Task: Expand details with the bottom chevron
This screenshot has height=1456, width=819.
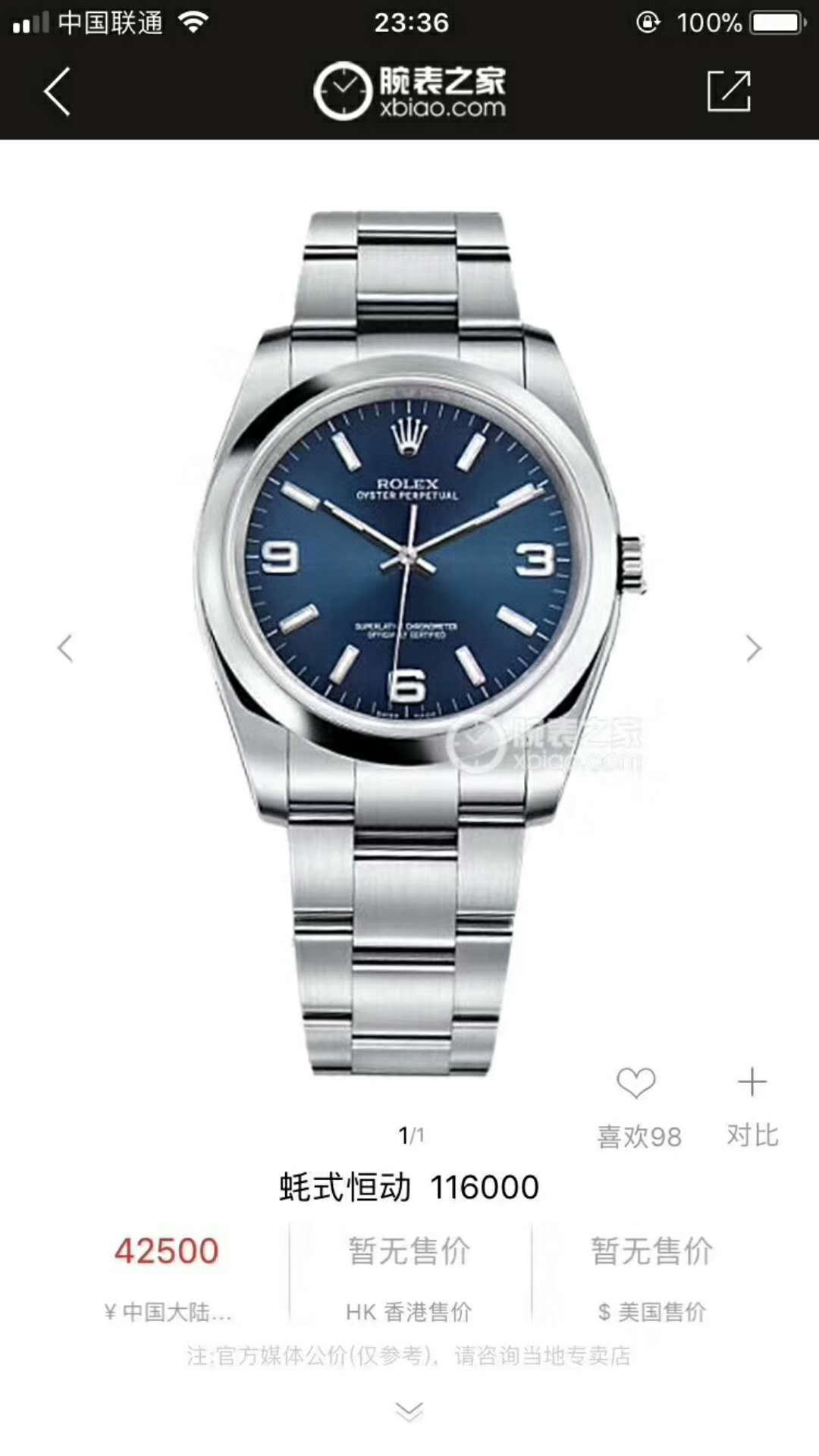Action: tap(409, 1410)
